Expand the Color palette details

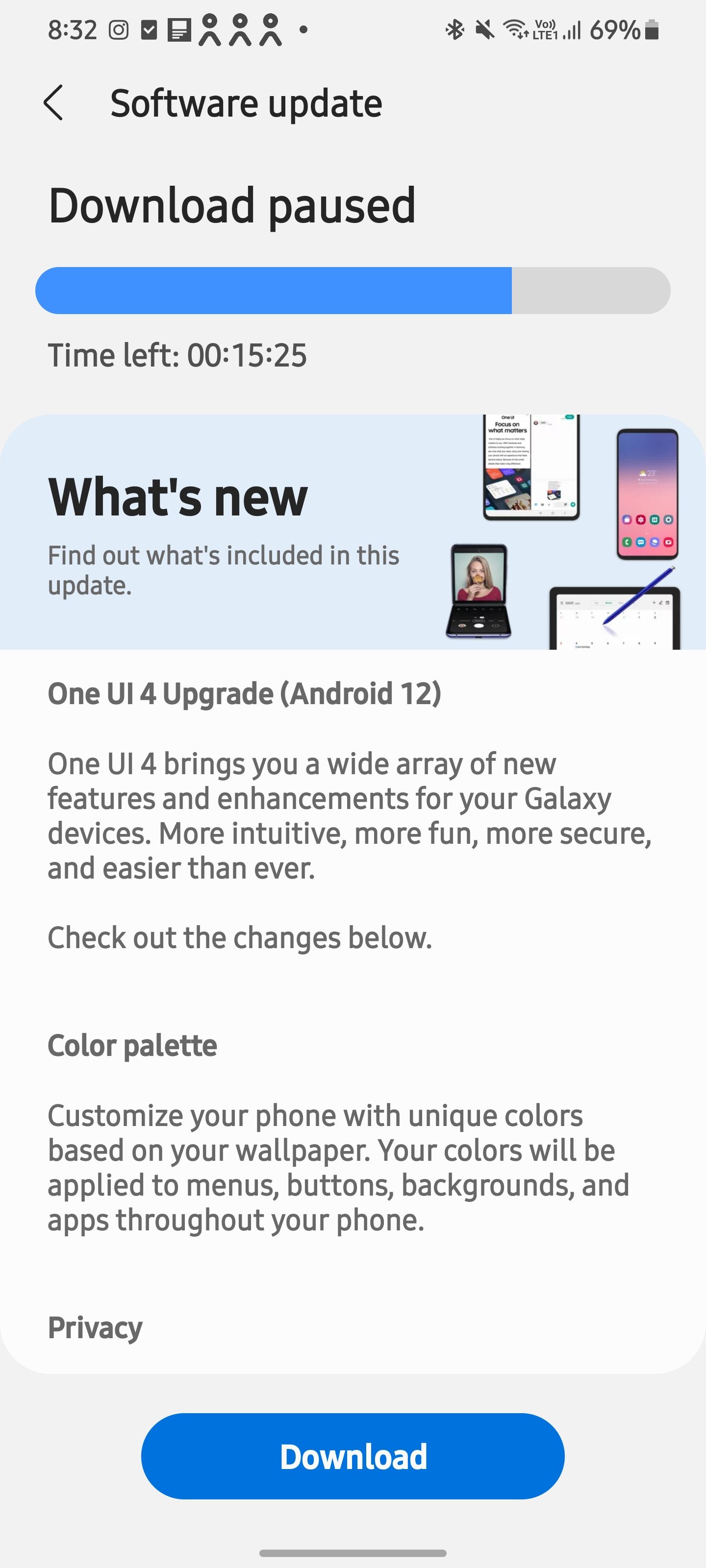coord(132,1045)
